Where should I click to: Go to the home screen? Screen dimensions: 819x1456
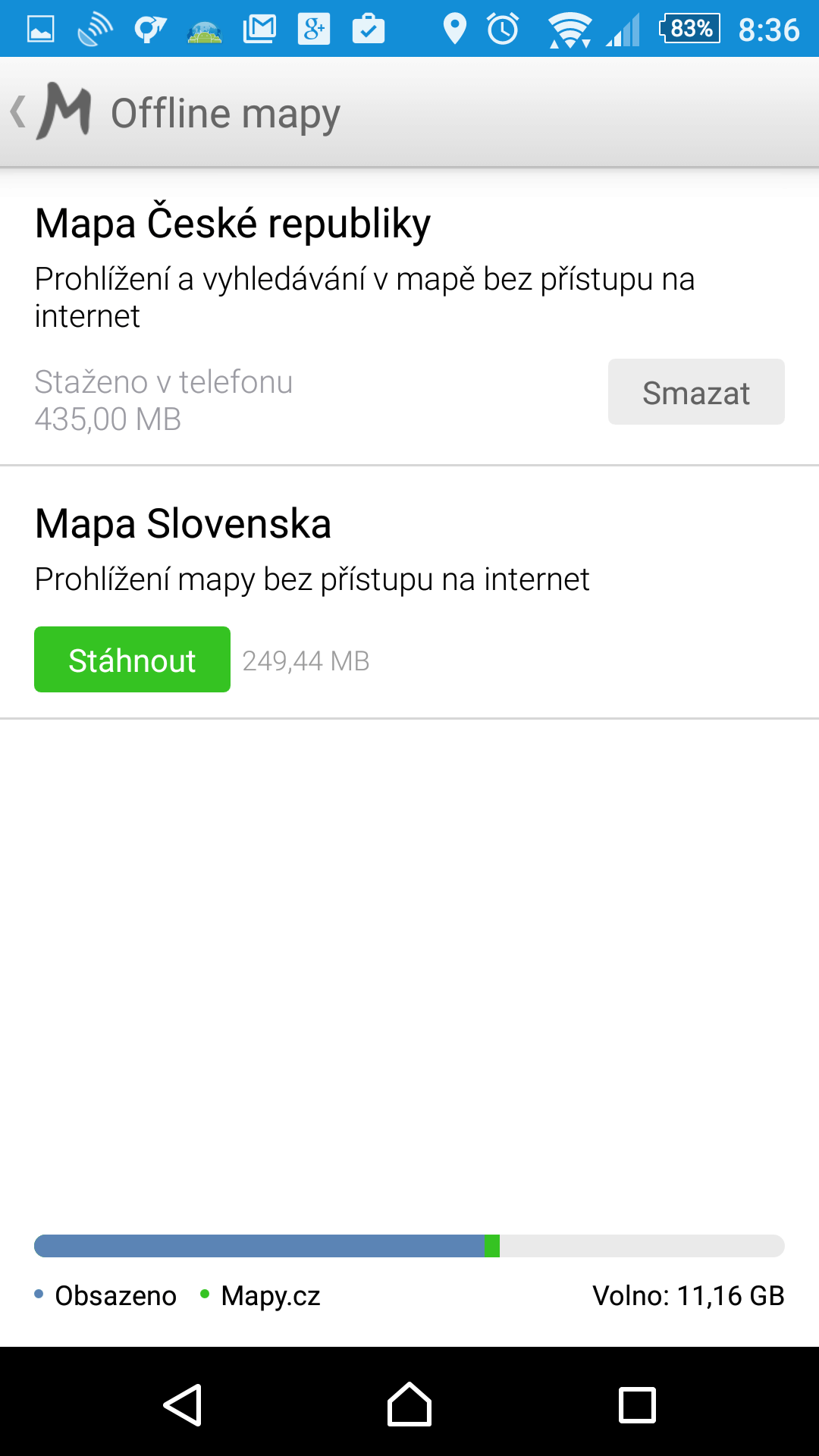pos(409,1404)
